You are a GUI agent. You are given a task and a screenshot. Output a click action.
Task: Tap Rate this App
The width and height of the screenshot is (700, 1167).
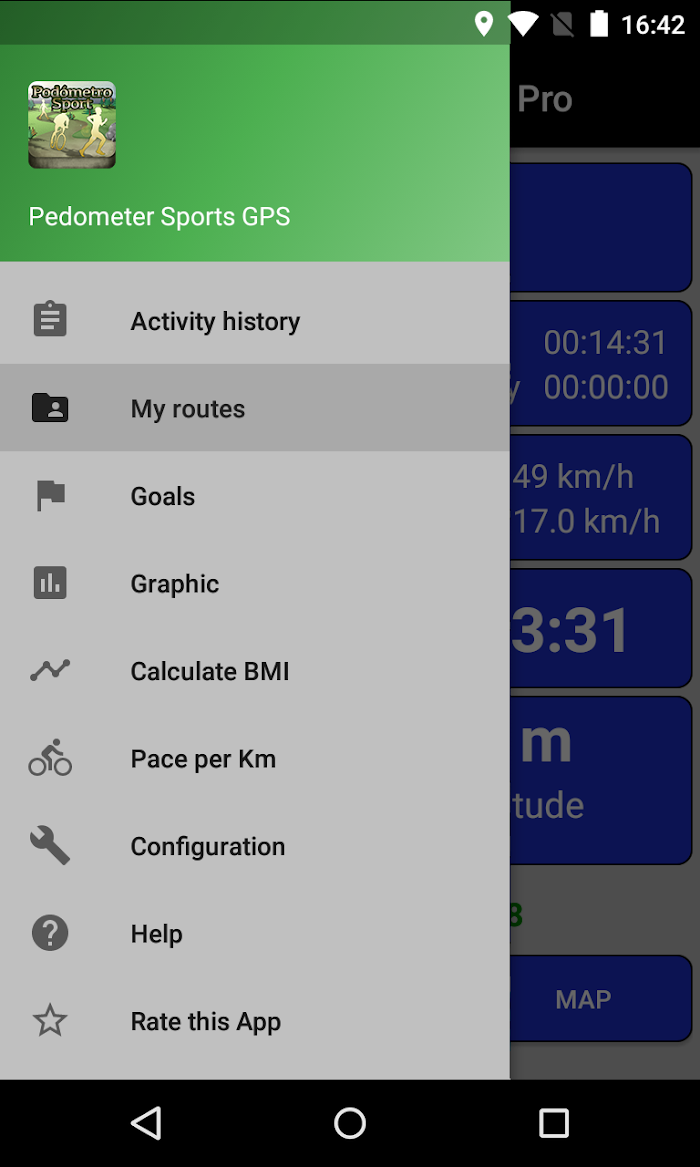tap(254, 1020)
